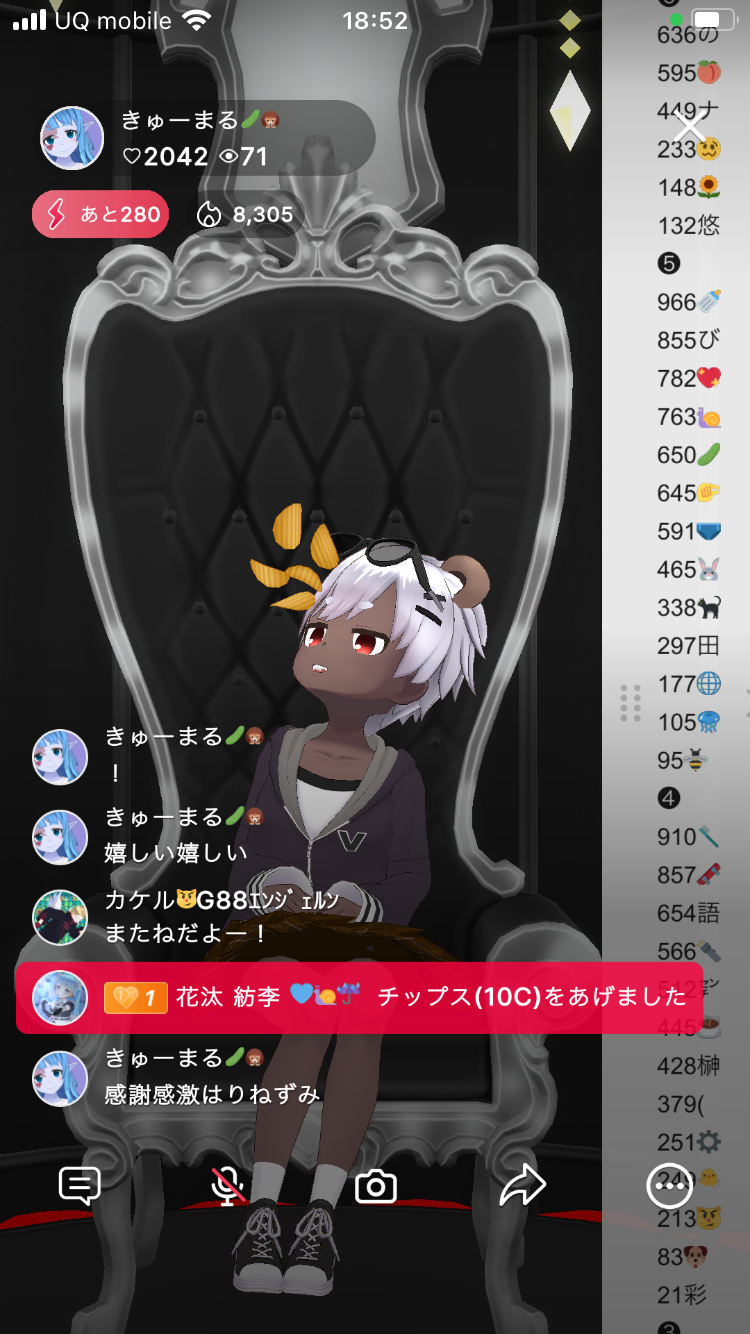Screen dimensions: 750x1334
Task: Tap the side panel drag handle dots
Action: pyautogui.click(x=630, y=703)
